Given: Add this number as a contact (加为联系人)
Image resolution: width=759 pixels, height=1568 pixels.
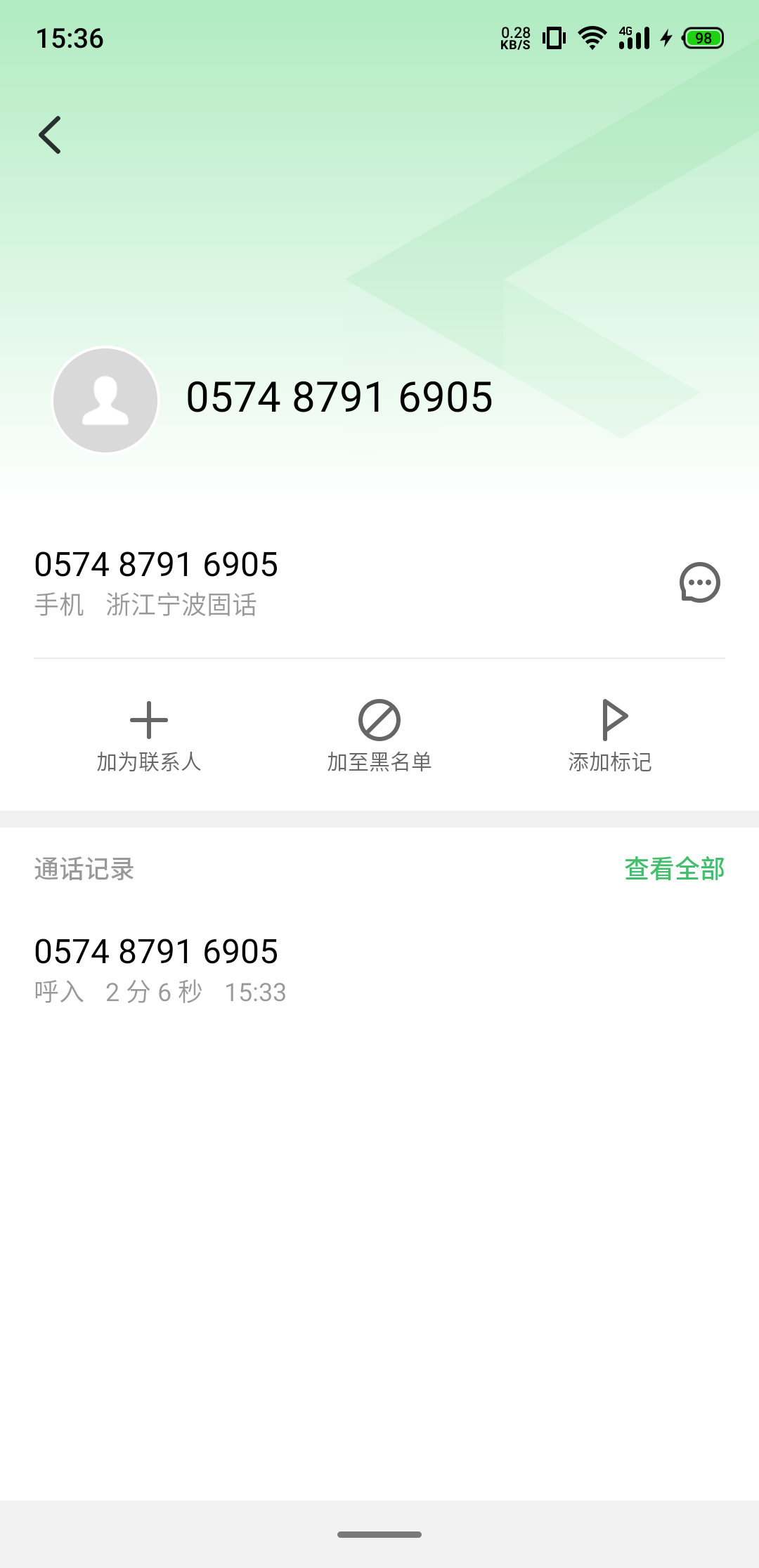Looking at the screenshot, I should click(x=149, y=736).
